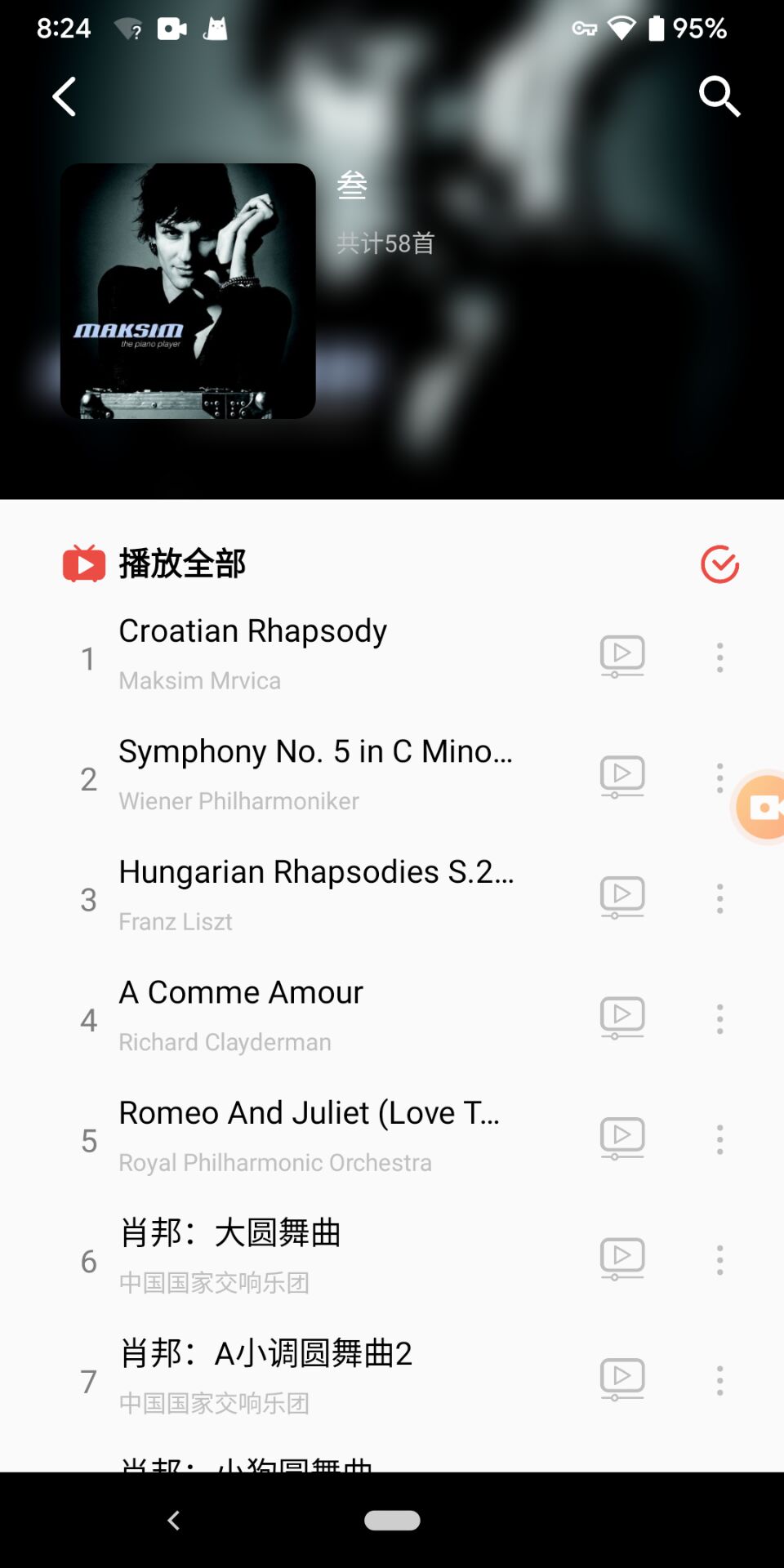The width and height of the screenshot is (784, 1568).
Task: Tap the system back button
Action: coord(173,1520)
